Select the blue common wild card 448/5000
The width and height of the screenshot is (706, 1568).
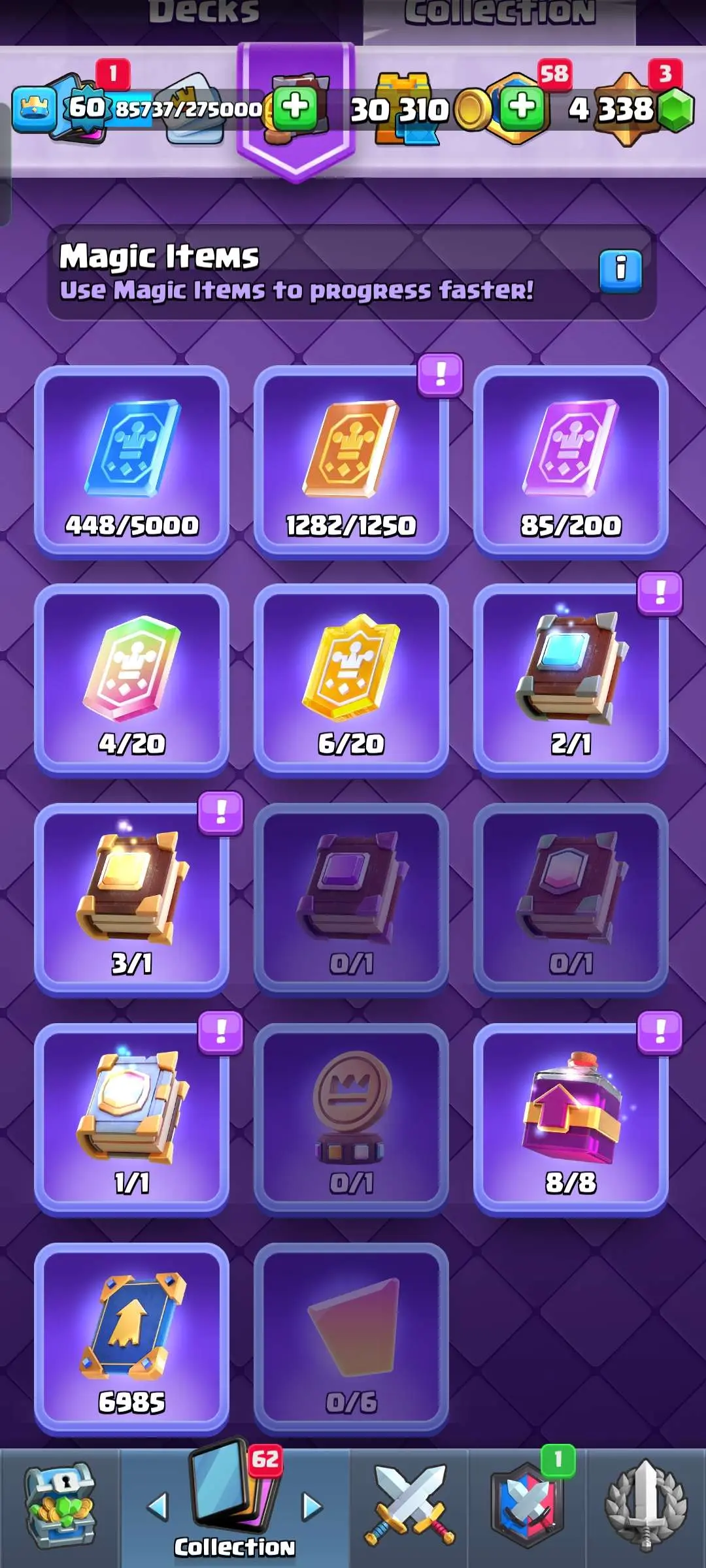point(131,461)
